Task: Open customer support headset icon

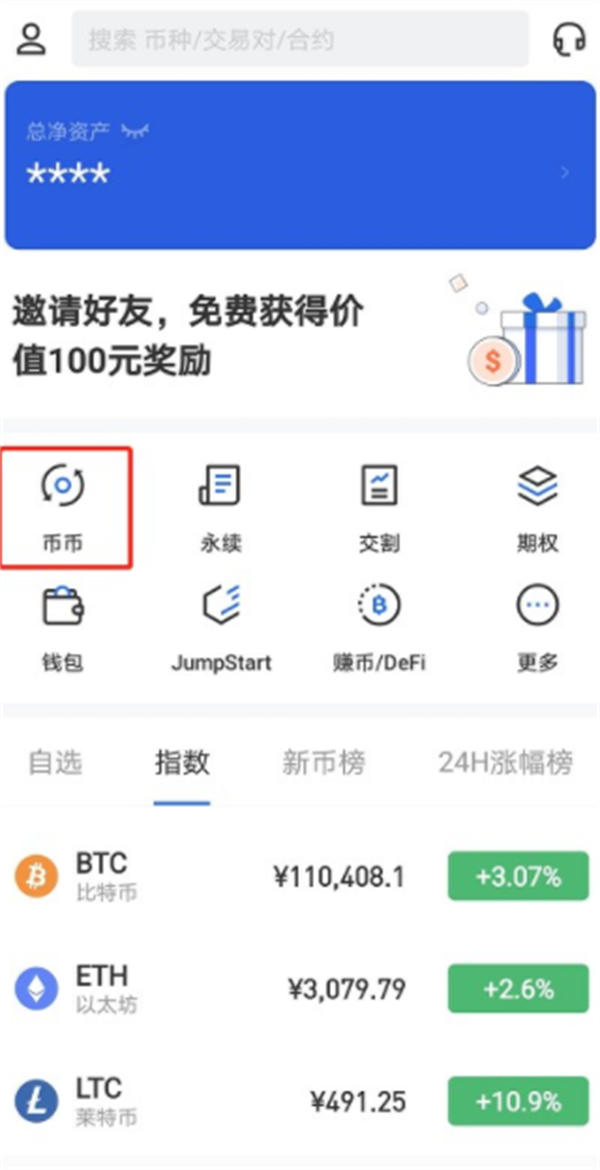Action: pos(568,39)
